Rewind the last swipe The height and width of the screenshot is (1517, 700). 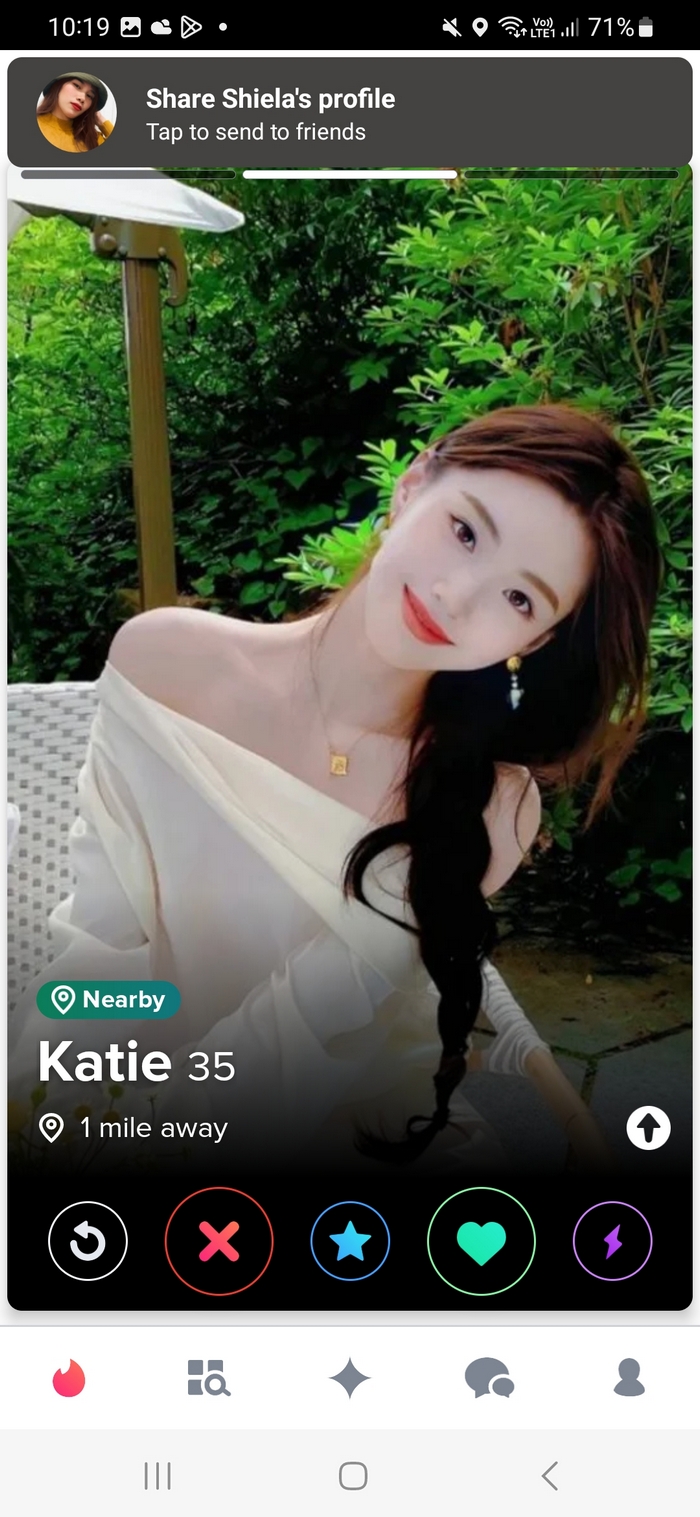click(88, 1241)
